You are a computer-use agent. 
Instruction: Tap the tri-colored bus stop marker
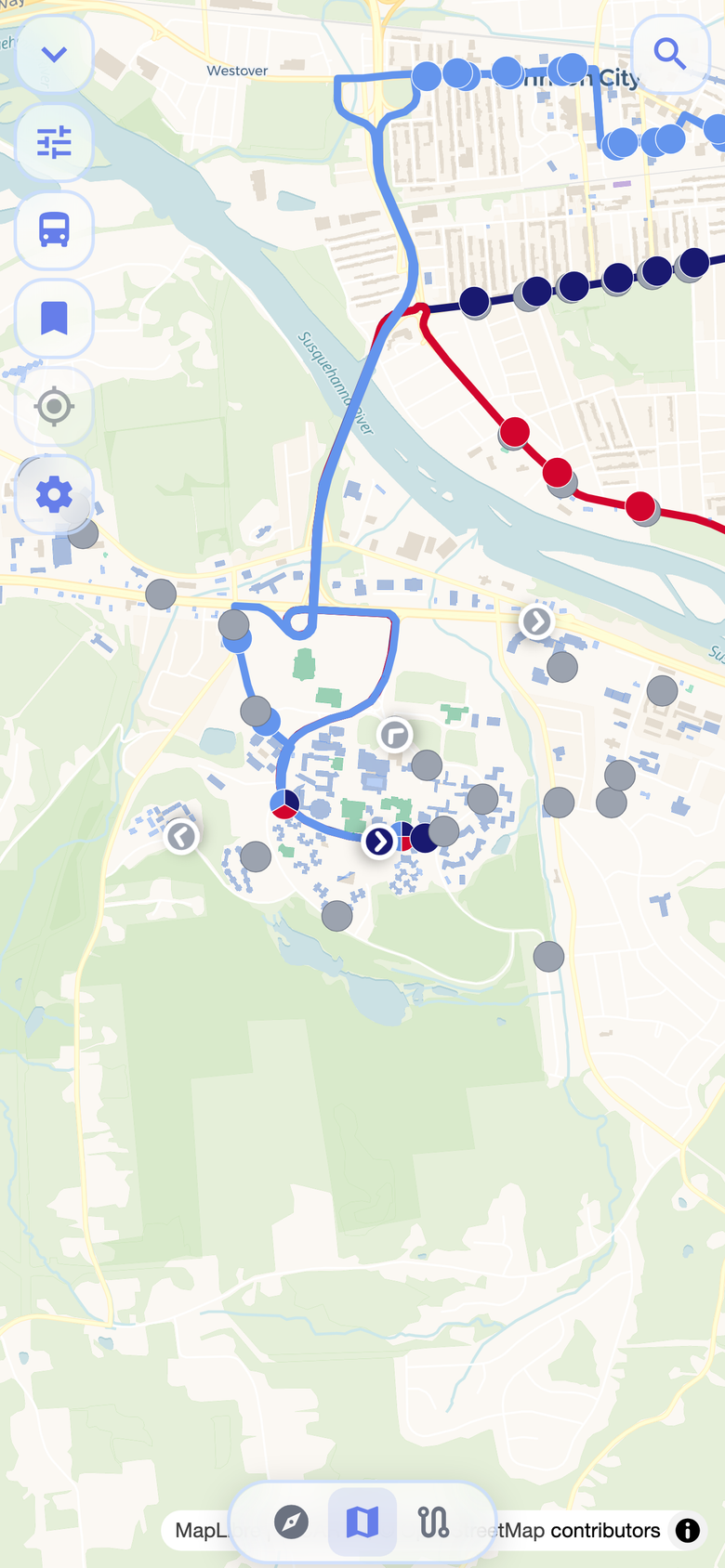coord(284,804)
